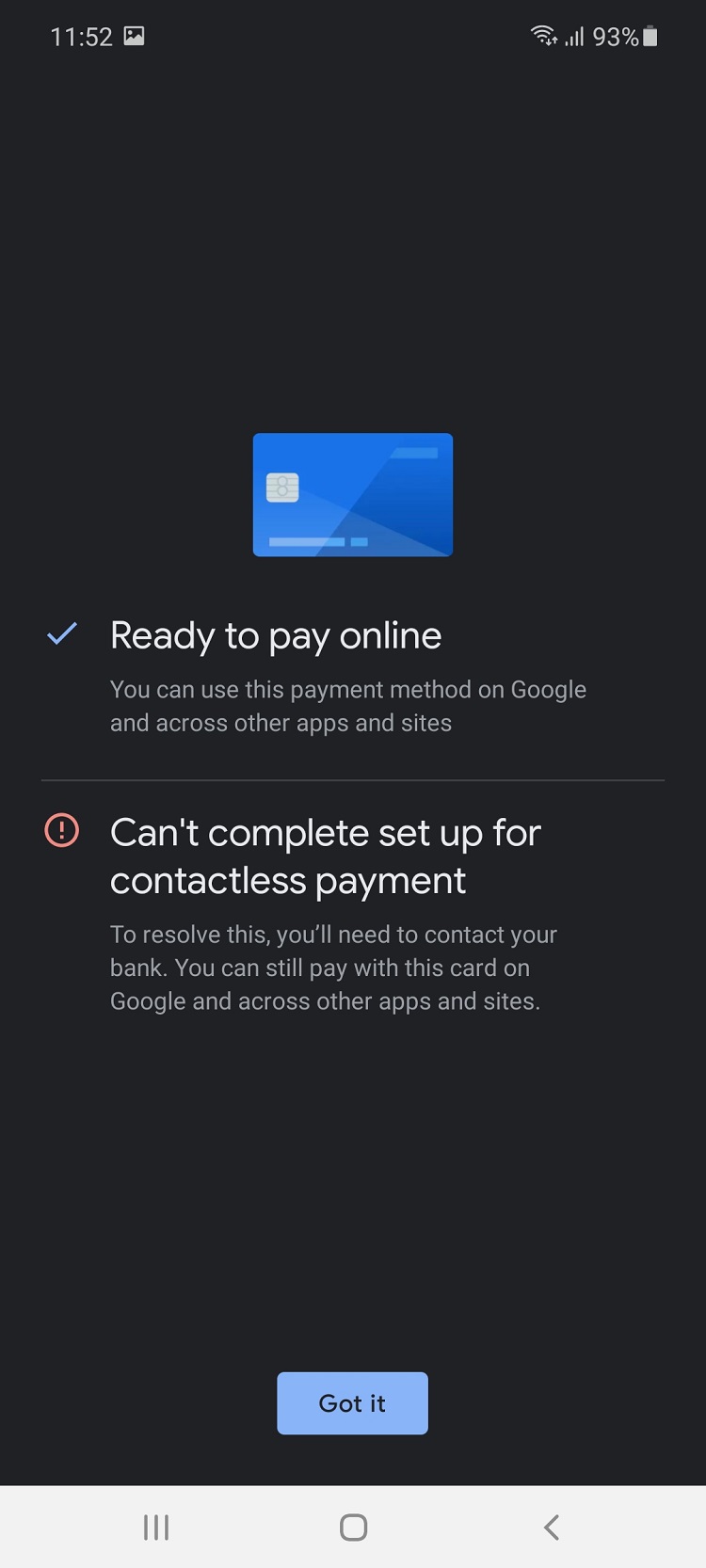Viewport: 706px width, 1568px height.
Task: Tap the Got it button
Action: point(352,1402)
